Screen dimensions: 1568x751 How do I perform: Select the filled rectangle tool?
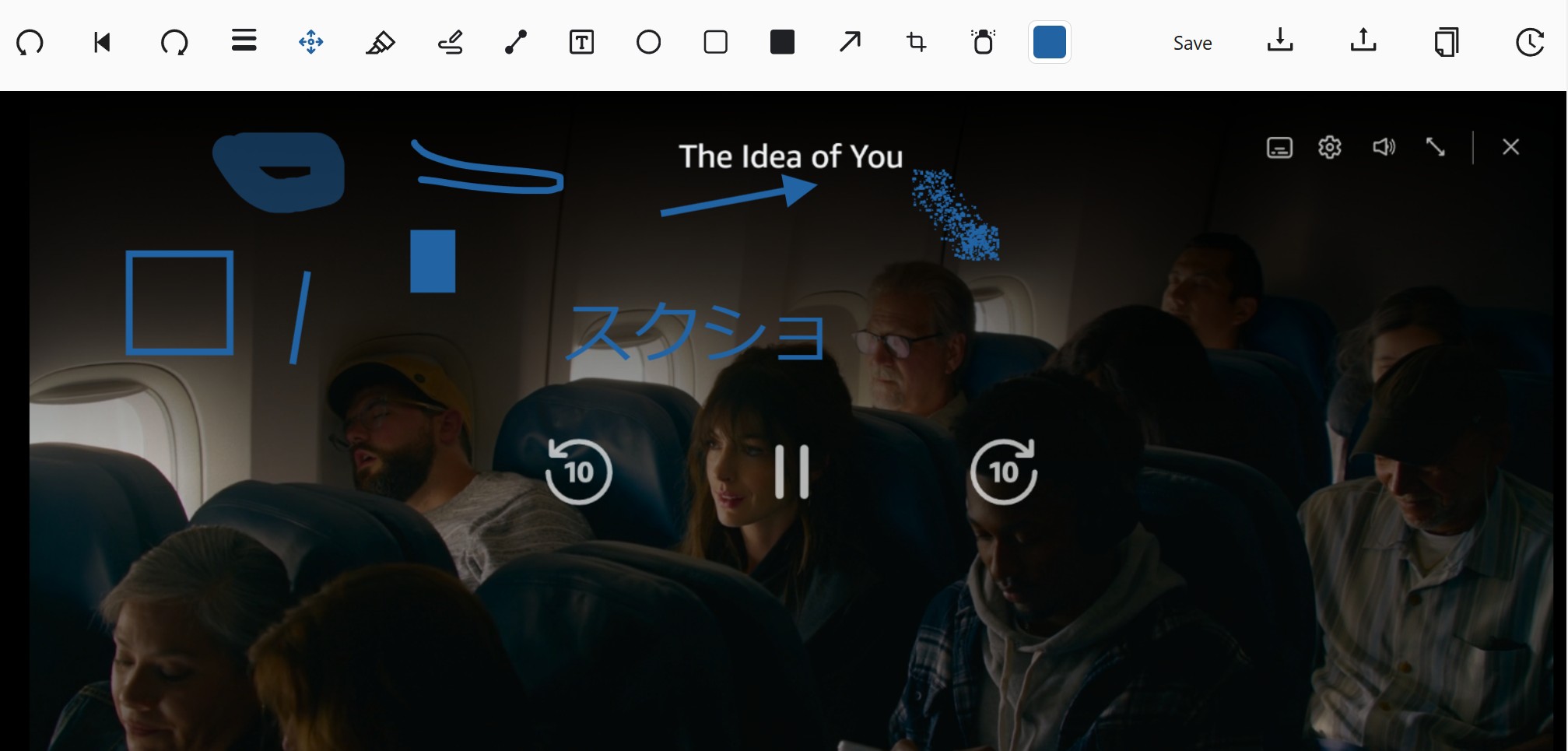point(782,42)
